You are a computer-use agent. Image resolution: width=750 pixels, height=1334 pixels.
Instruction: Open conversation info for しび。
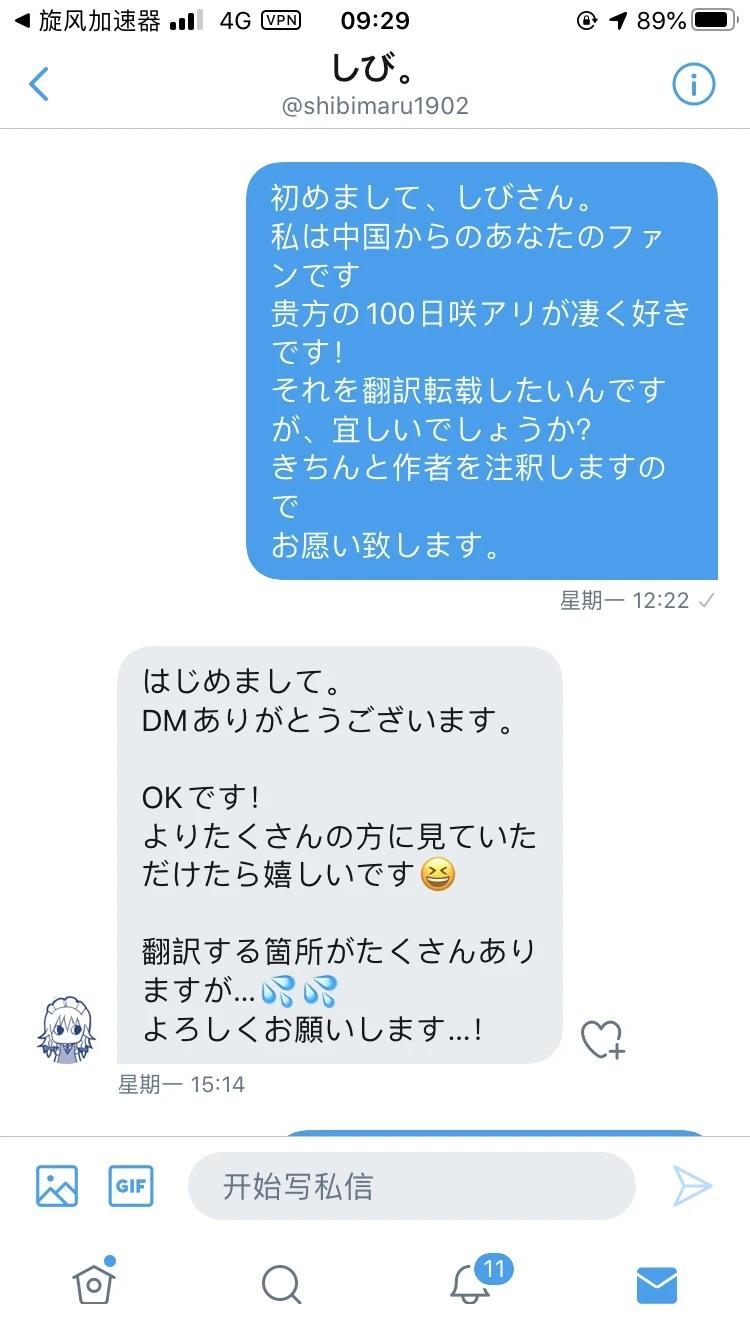(693, 86)
